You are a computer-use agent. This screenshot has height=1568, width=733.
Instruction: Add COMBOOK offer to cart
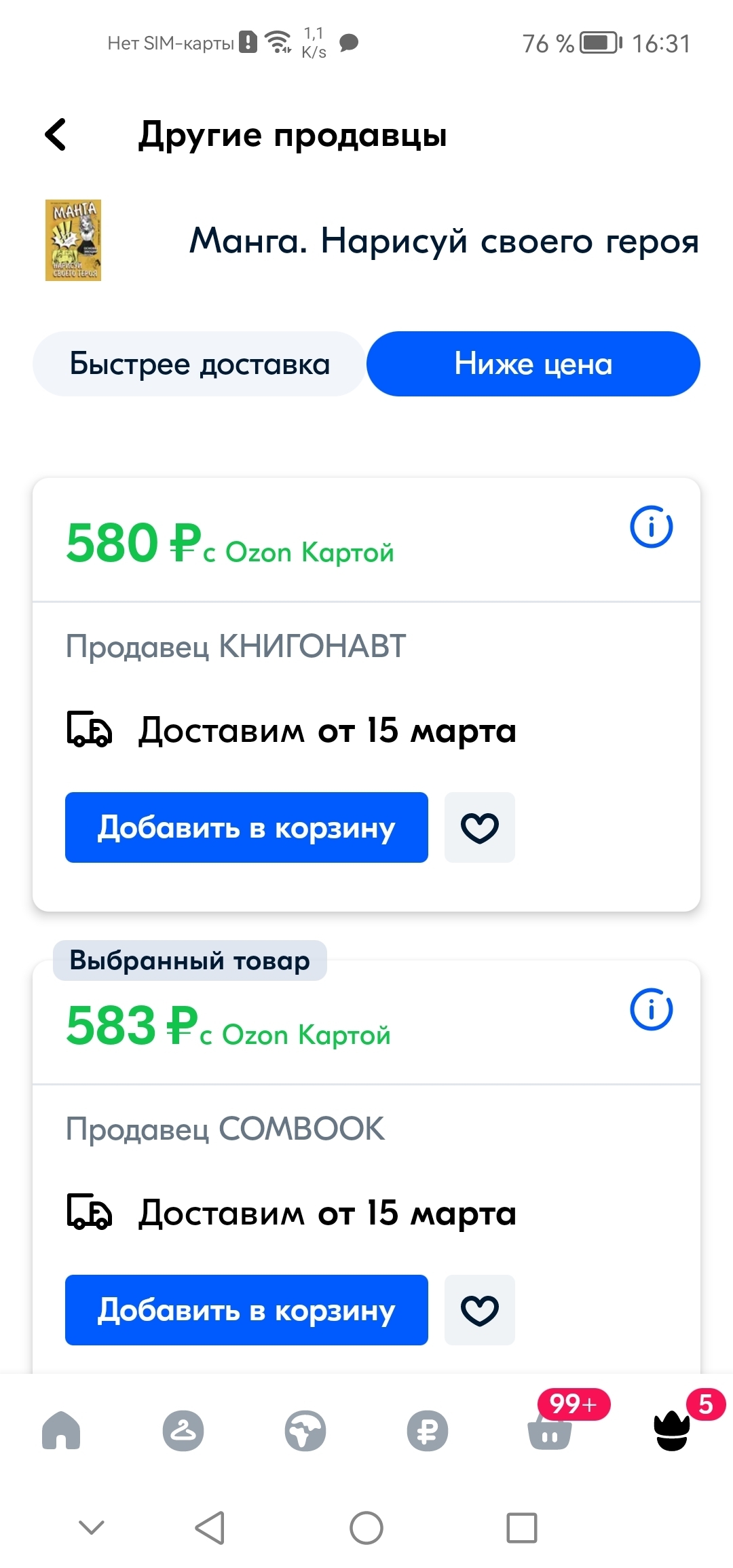[x=246, y=1310]
